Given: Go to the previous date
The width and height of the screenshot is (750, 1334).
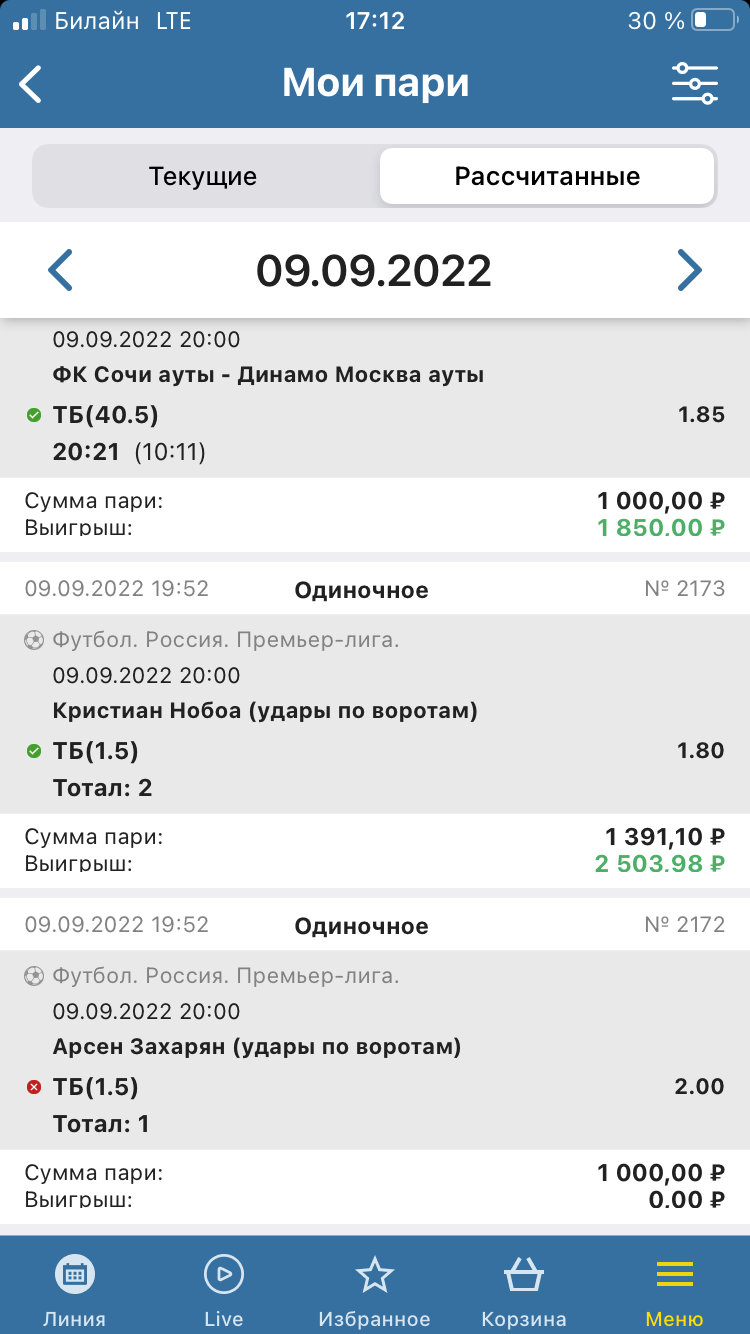Looking at the screenshot, I should pos(62,270).
